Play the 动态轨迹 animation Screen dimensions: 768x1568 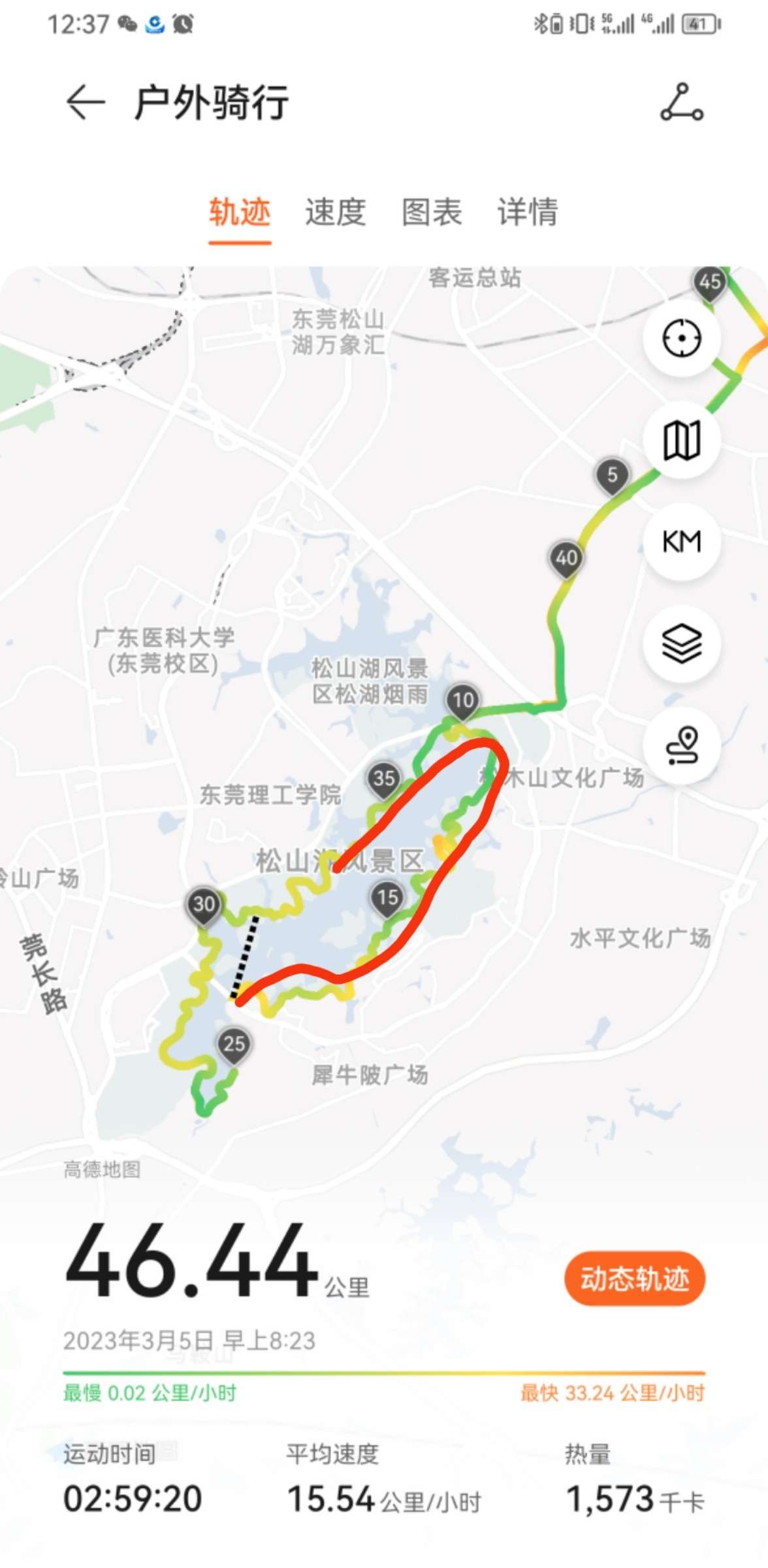point(635,1279)
